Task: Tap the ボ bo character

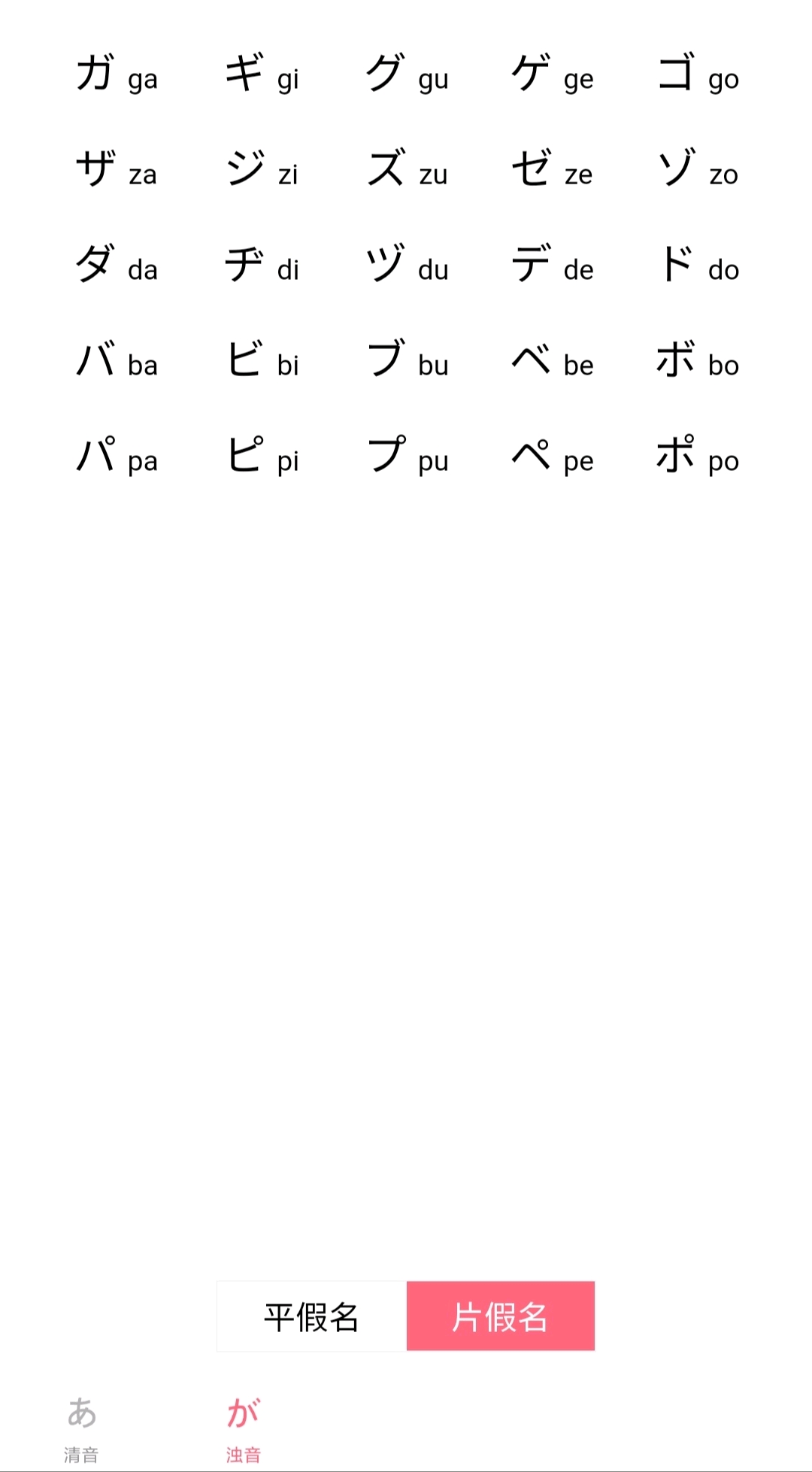Action: click(698, 361)
